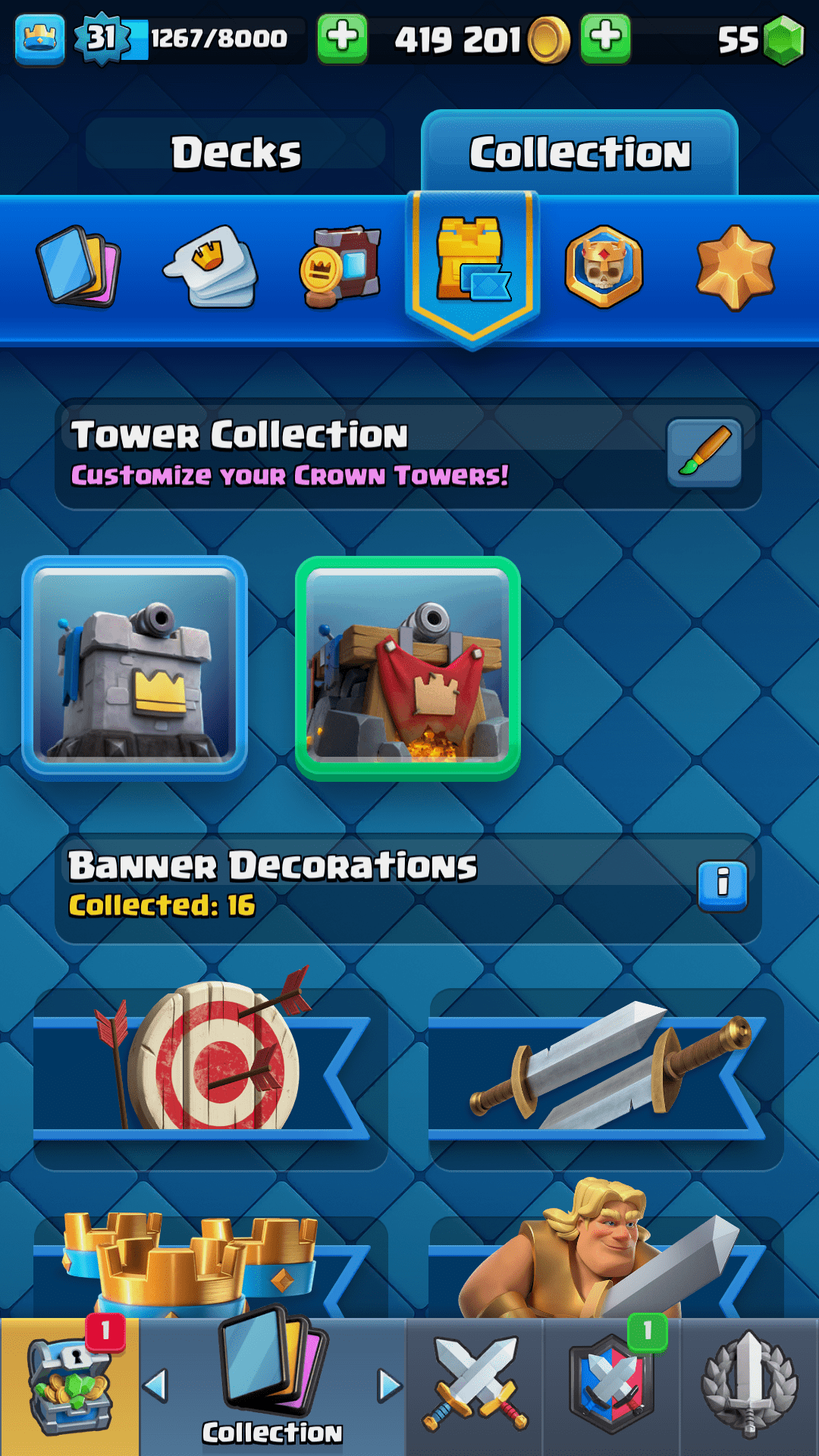This screenshot has height=1456, width=819.
Task: Open the events sword-and-laurel tab
Action: 749,1387
